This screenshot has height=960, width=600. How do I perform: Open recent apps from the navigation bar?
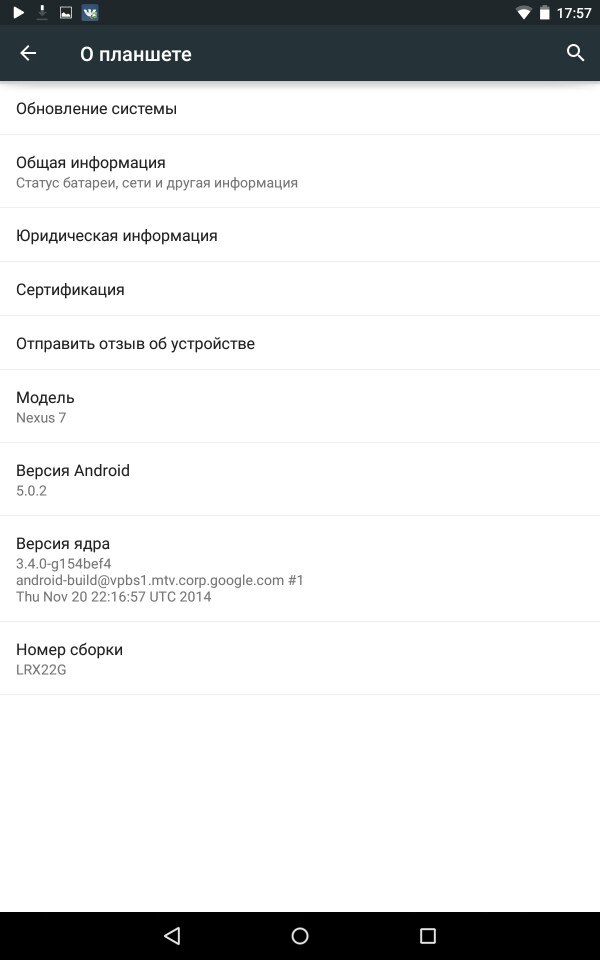click(x=427, y=936)
